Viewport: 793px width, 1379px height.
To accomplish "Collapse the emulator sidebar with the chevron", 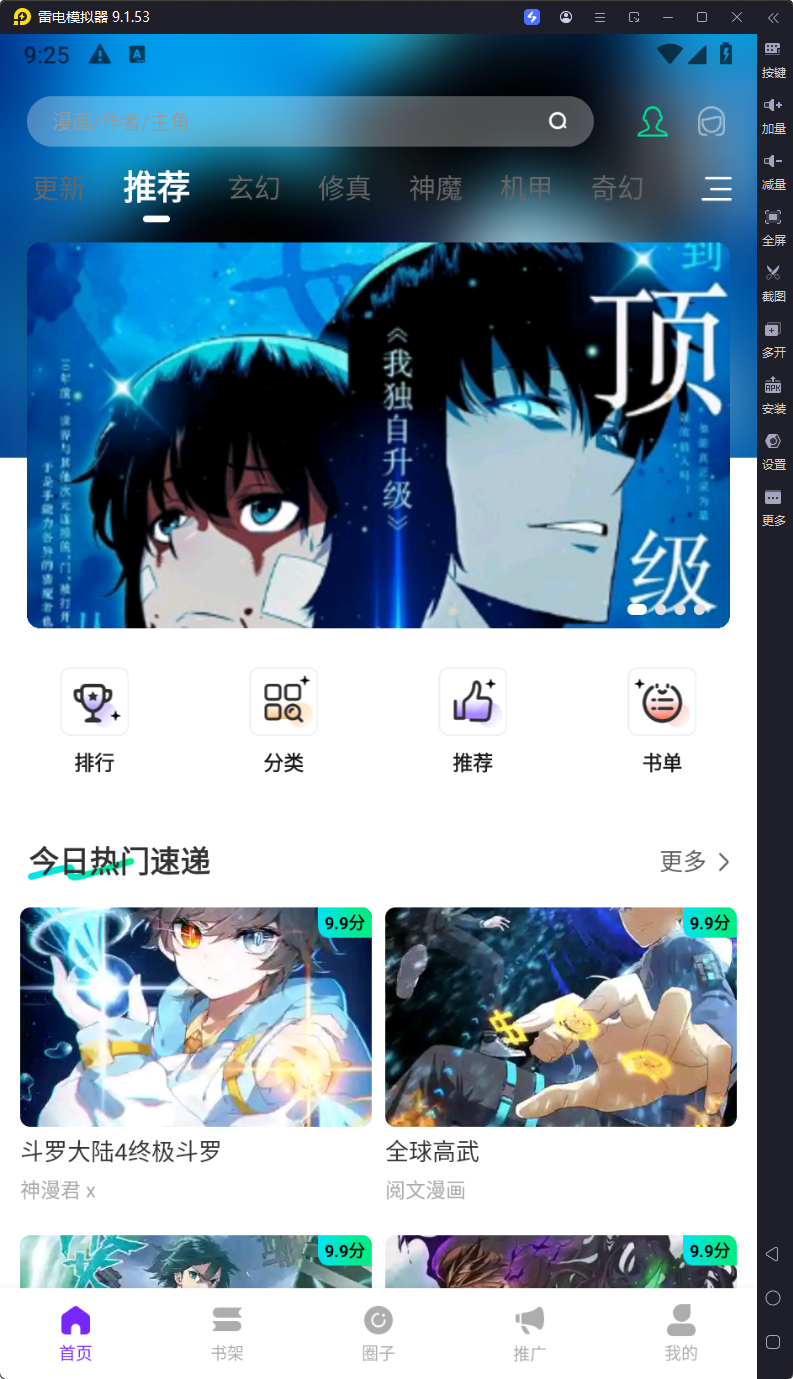I will pos(773,17).
